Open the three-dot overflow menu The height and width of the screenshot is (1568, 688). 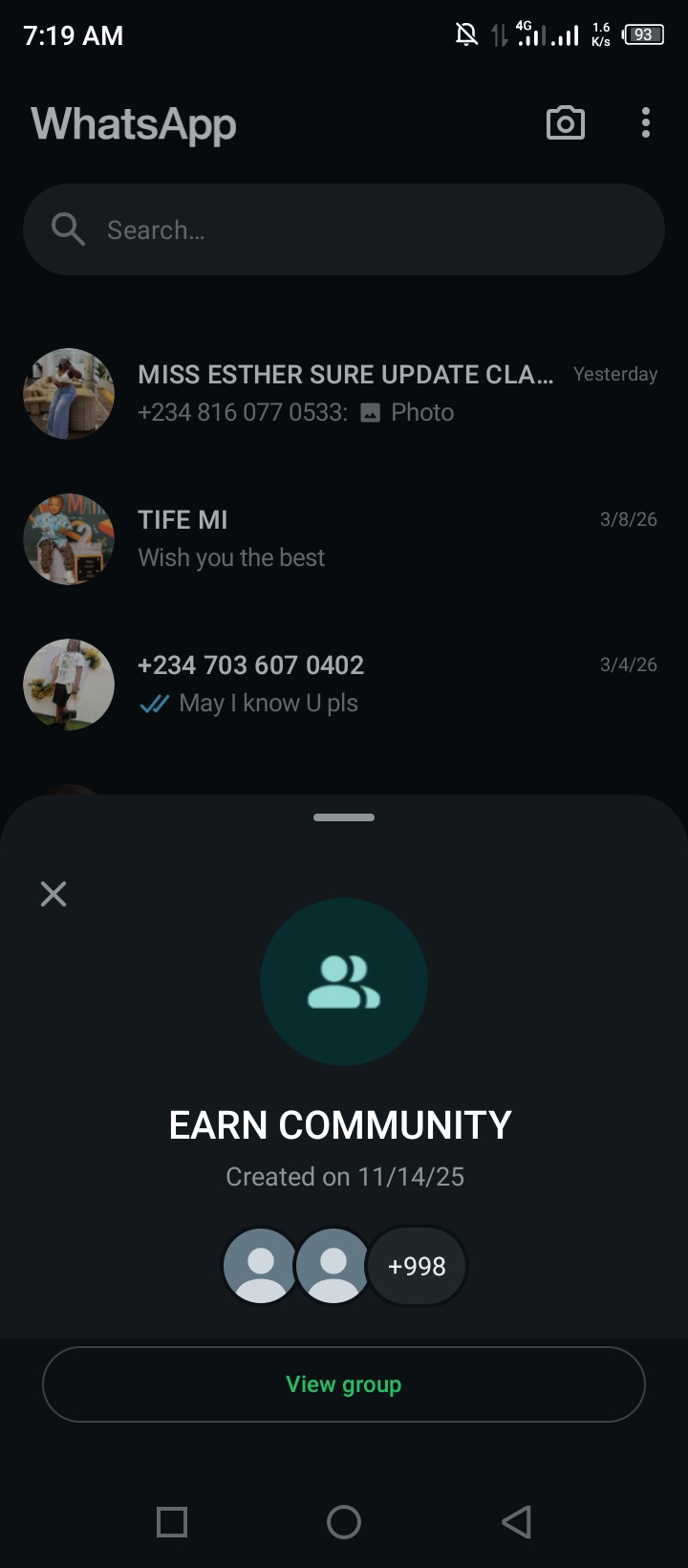point(646,123)
